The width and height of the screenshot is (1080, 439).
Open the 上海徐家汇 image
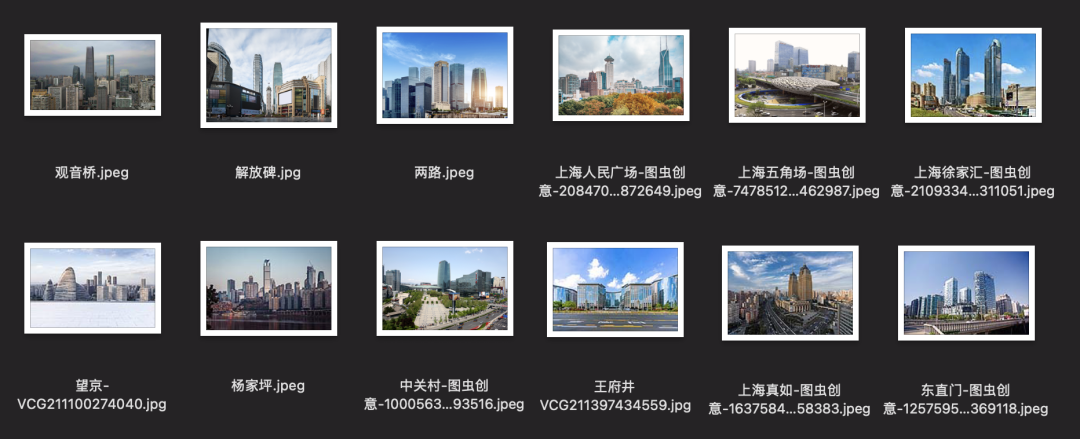972,75
